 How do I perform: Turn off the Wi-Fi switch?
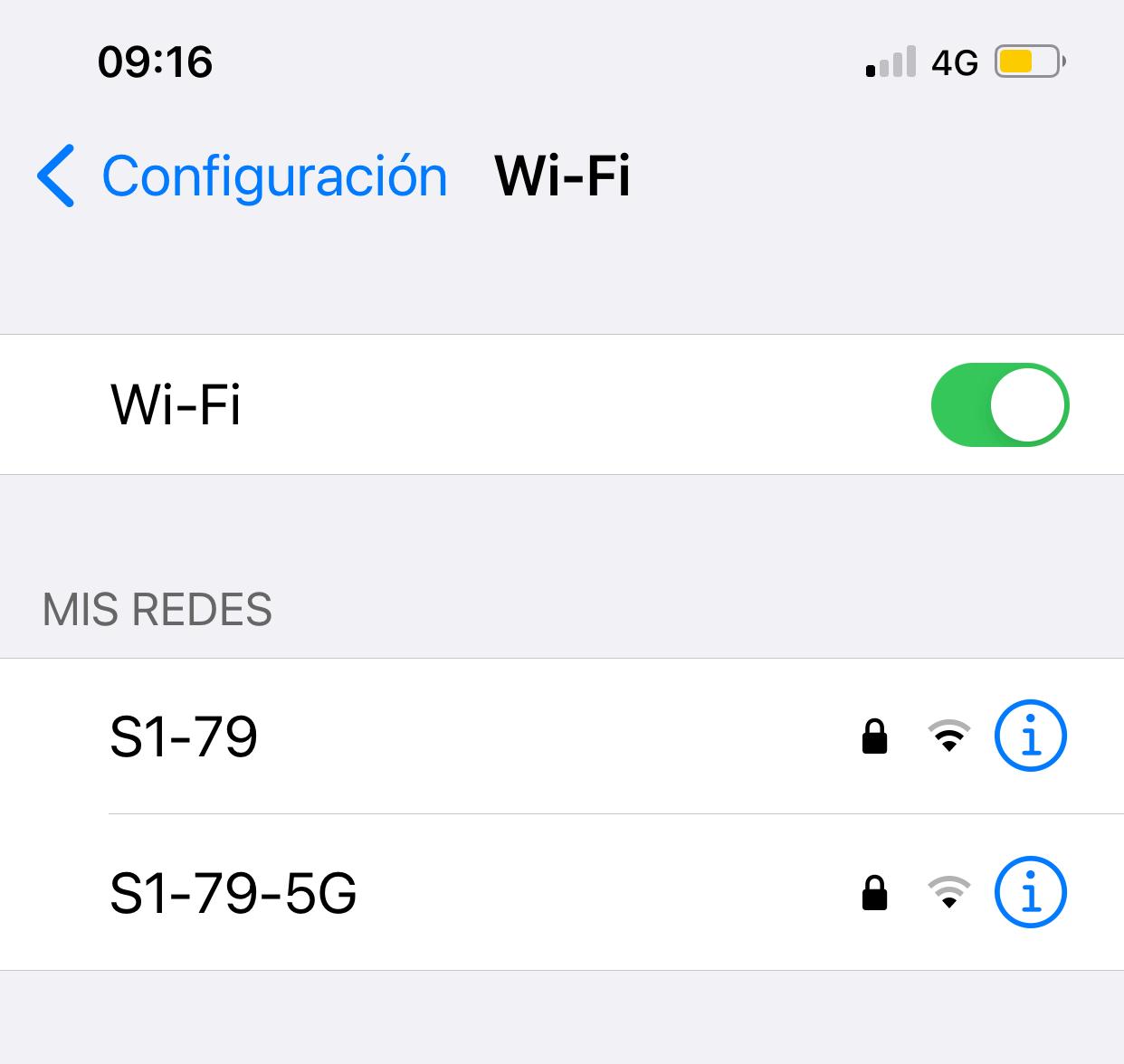pos(999,405)
